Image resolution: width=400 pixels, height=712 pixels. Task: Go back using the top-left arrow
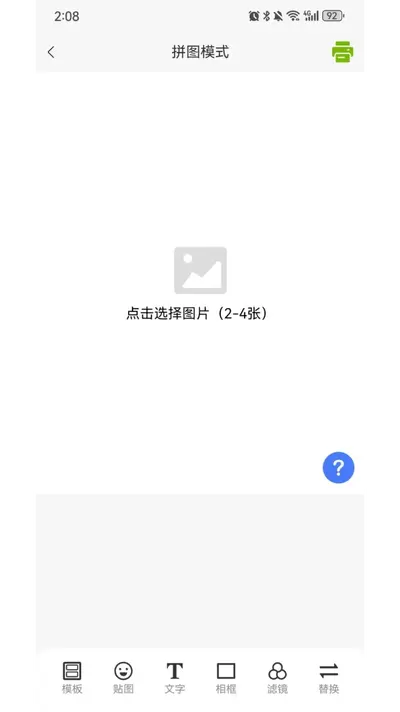[x=51, y=52]
